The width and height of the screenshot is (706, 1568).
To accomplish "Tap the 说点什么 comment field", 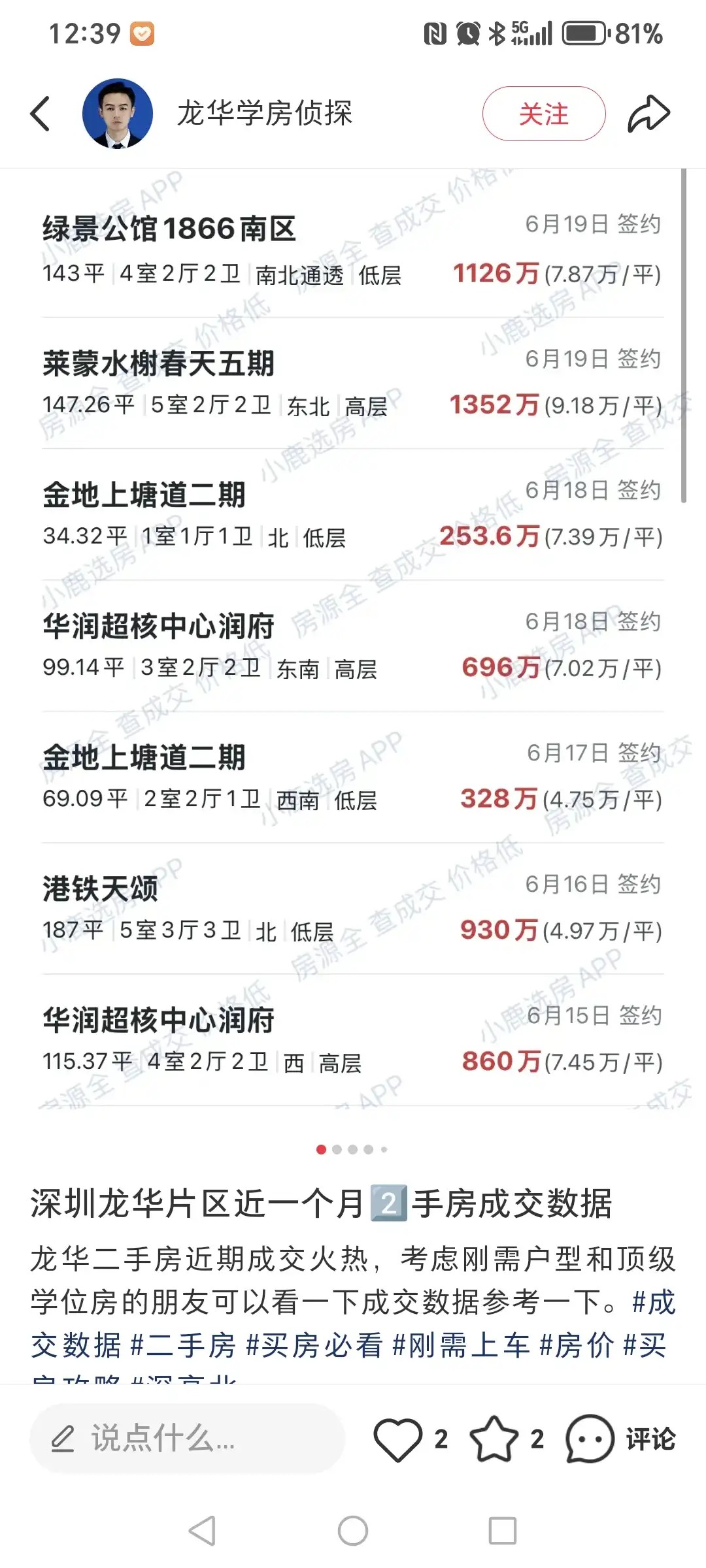I will point(187,1439).
